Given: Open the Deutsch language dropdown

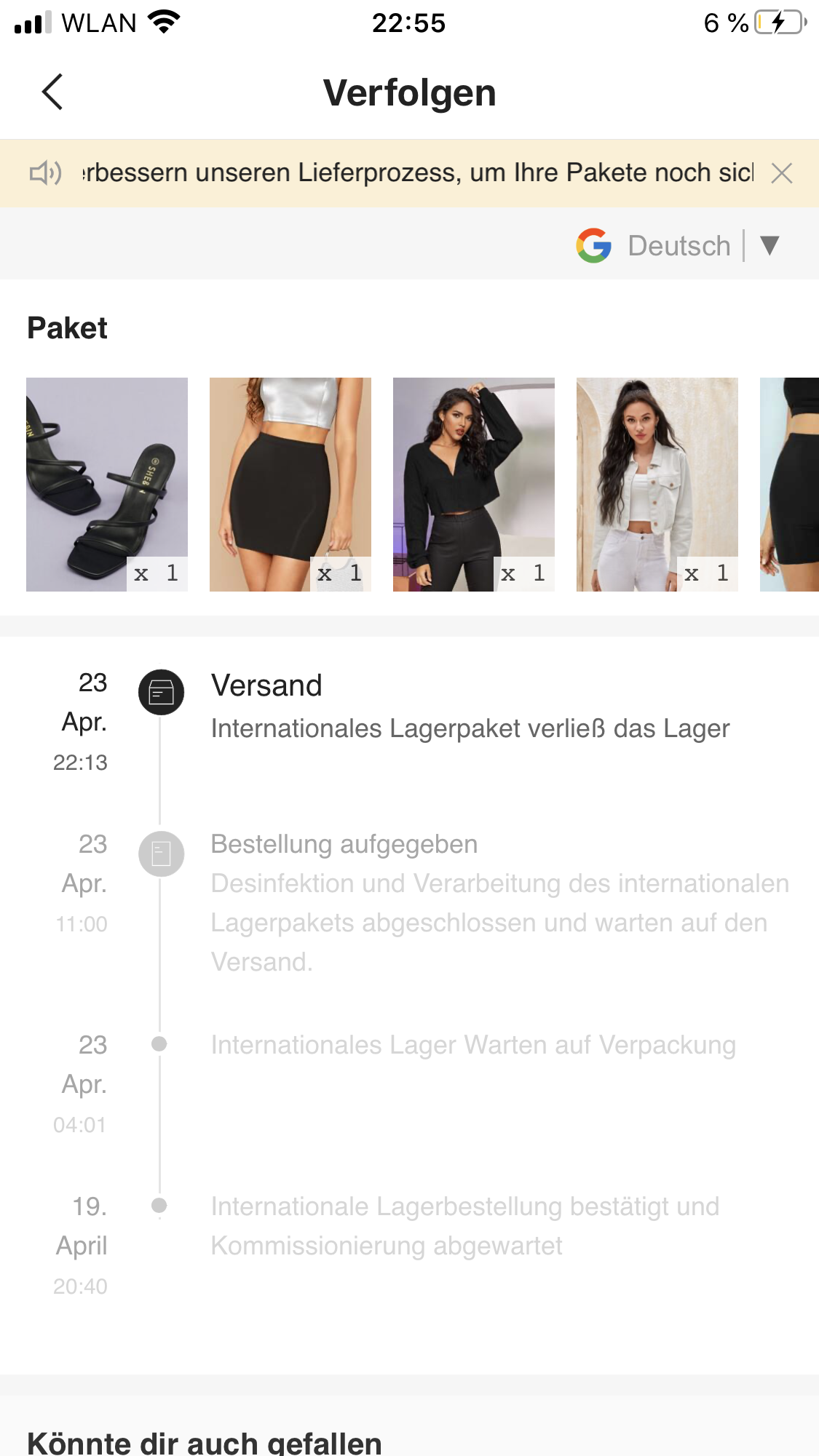Looking at the screenshot, I should 678,245.
